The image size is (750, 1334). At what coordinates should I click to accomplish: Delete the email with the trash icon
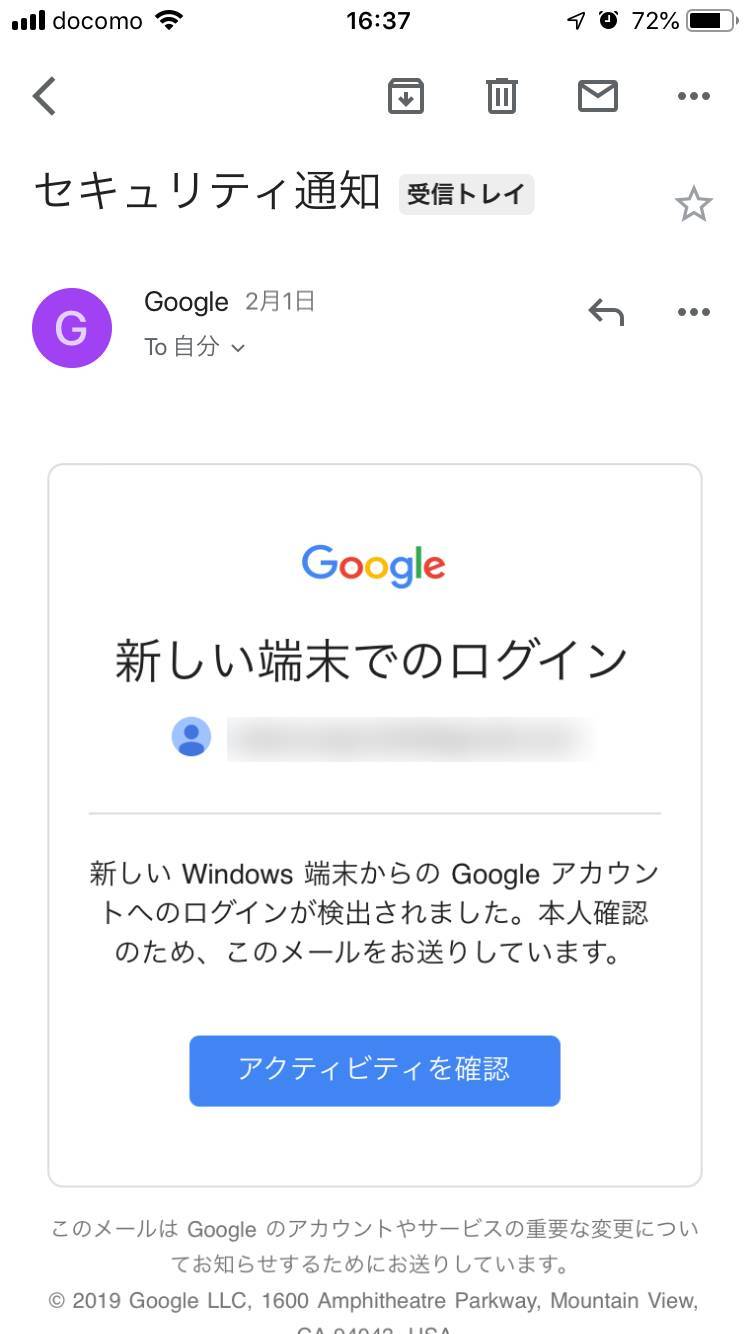tap(501, 96)
